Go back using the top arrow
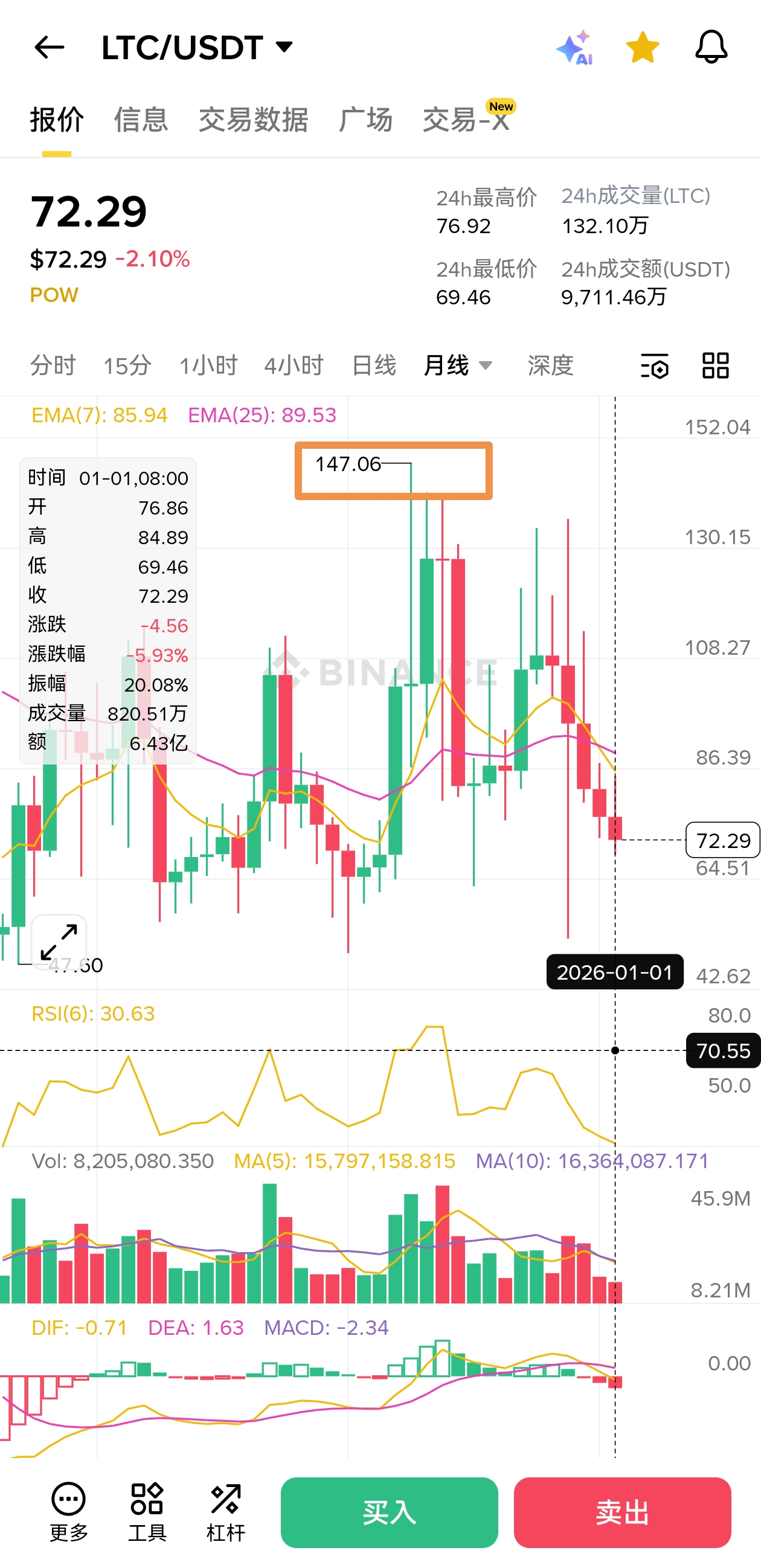 pyautogui.click(x=49, y=48)
